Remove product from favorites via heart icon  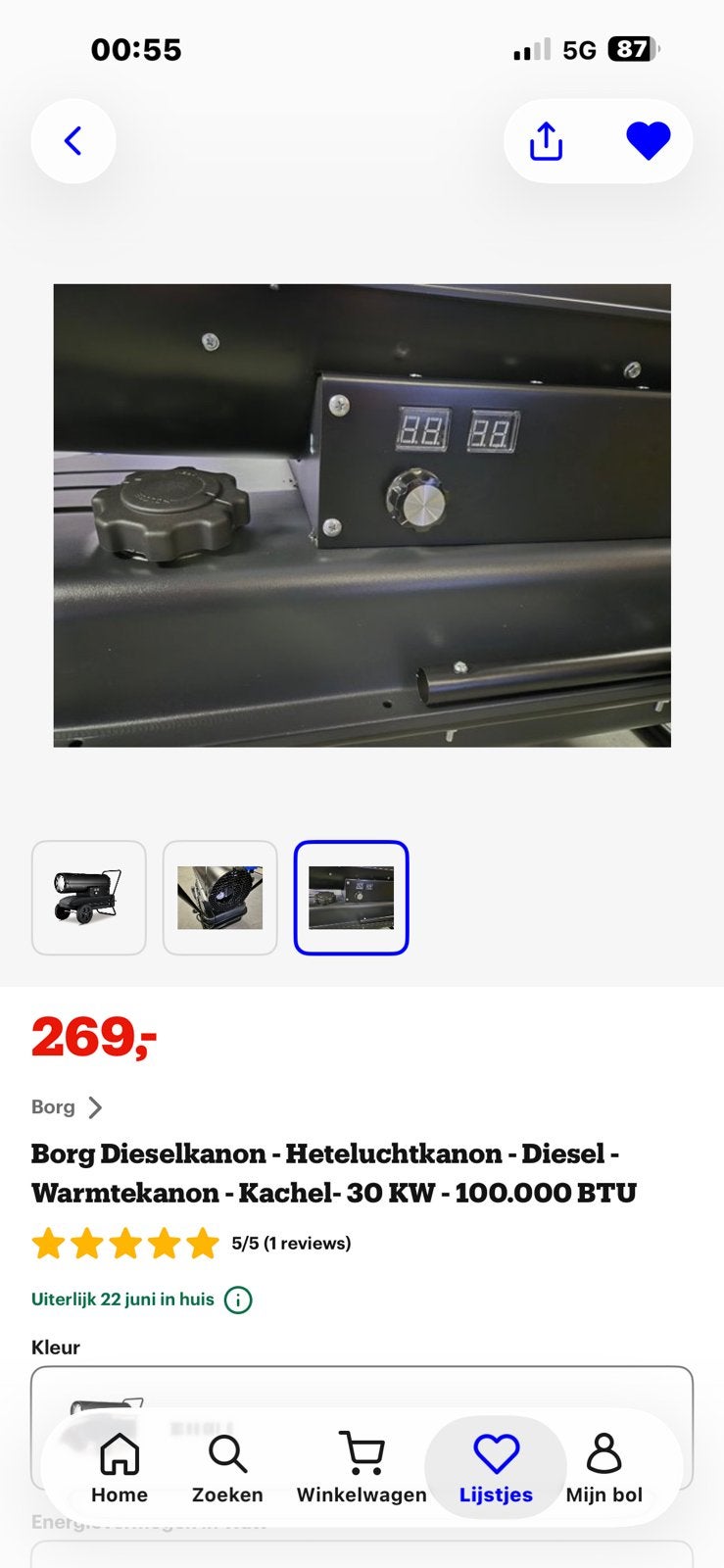[648, 141]
